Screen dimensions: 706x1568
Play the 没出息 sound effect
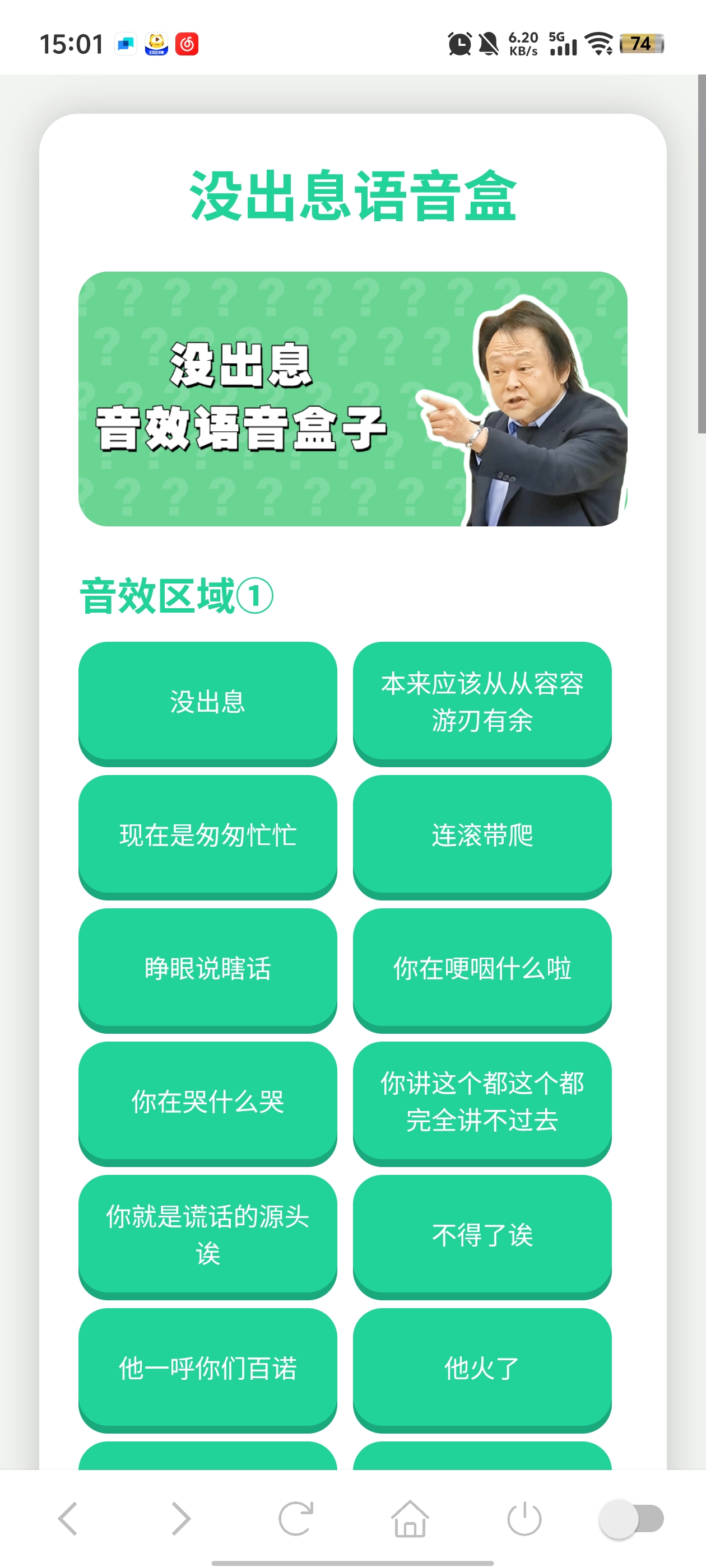[207, 701]
